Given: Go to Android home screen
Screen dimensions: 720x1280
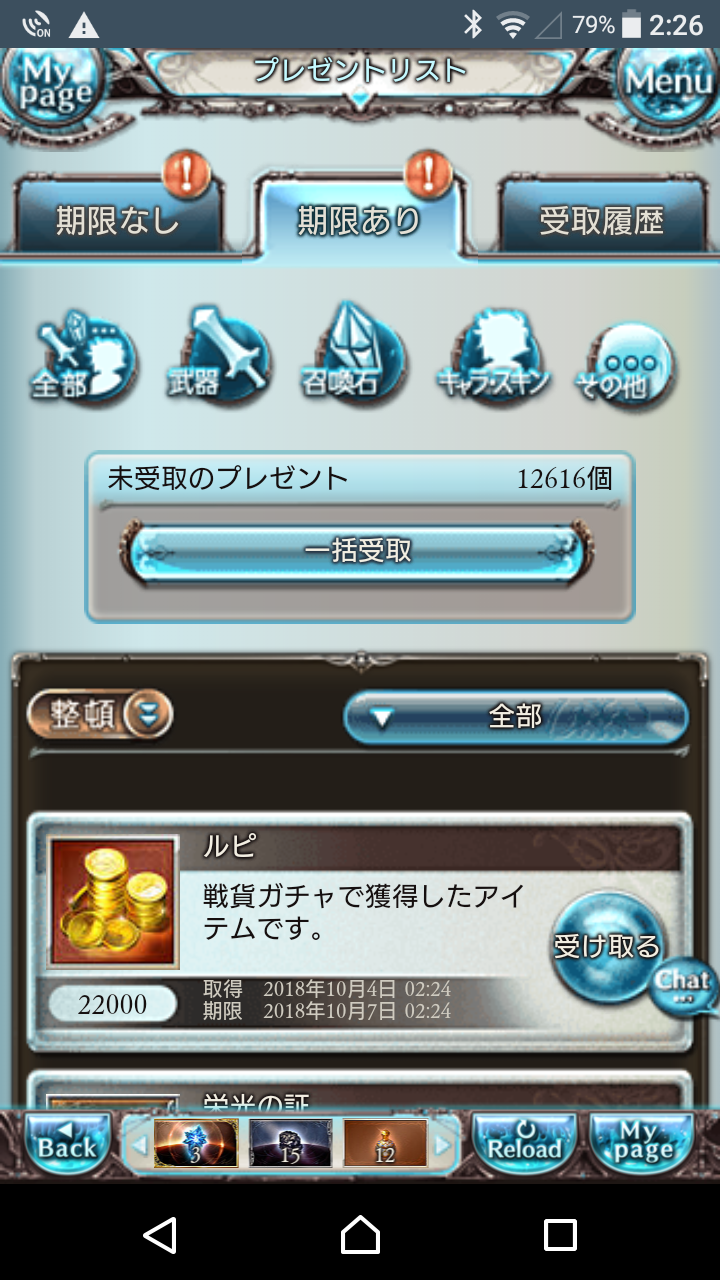Looking at the screenshot, I should click(360, 1235).
